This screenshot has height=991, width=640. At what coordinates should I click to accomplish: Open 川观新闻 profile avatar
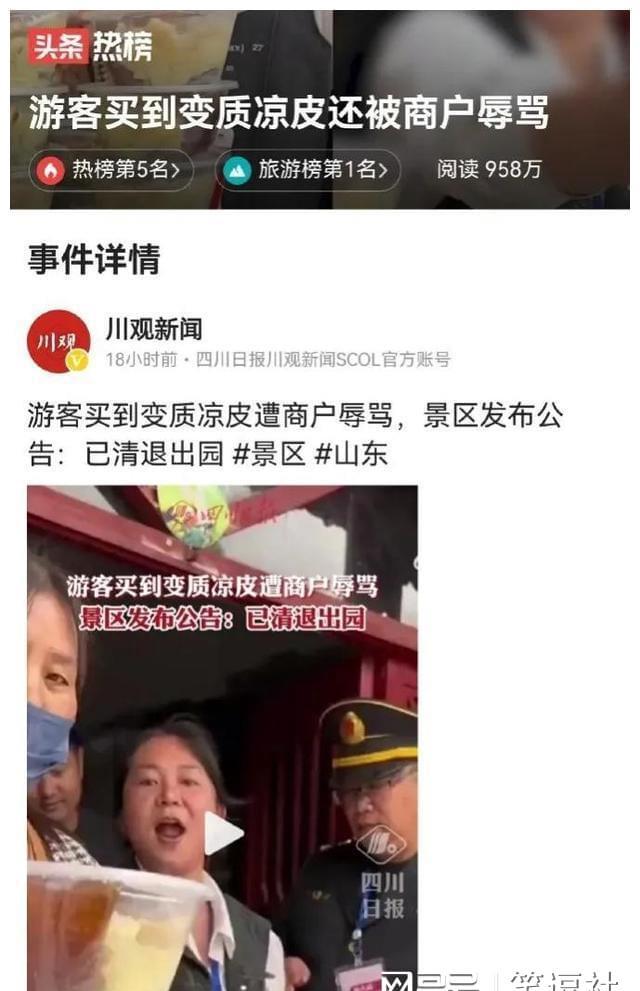pos(58,341)
